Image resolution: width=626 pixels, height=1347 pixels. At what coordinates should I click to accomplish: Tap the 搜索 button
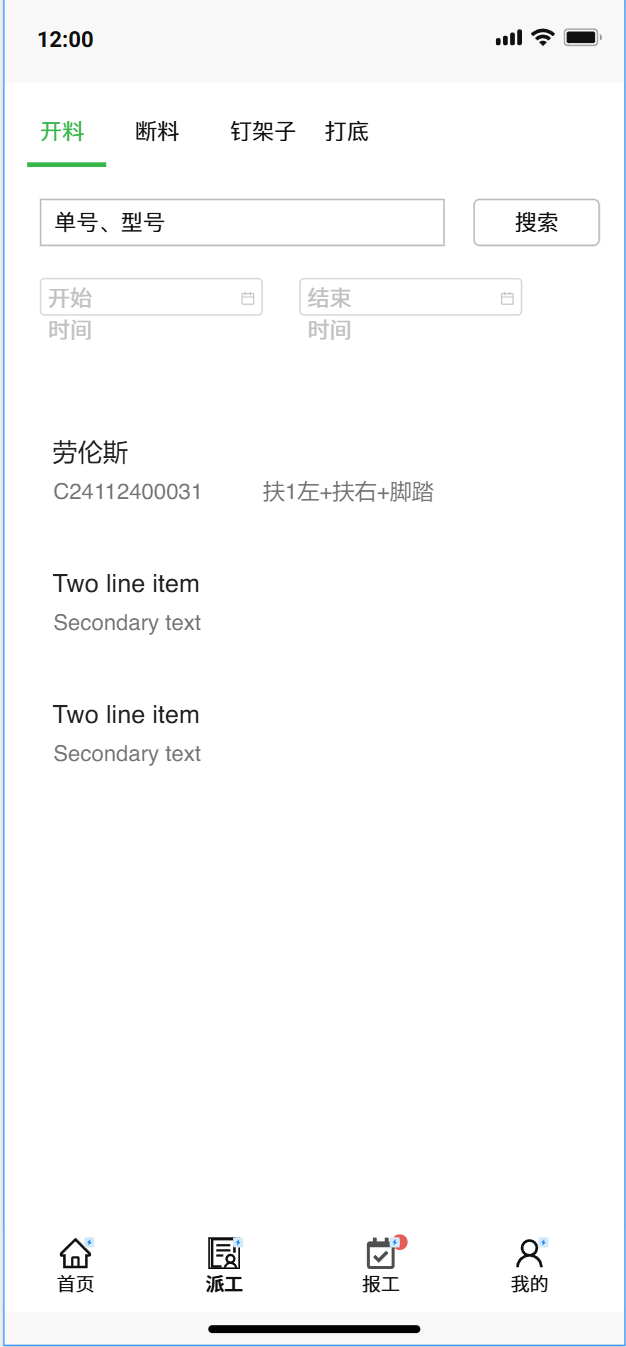coord(536,222)
